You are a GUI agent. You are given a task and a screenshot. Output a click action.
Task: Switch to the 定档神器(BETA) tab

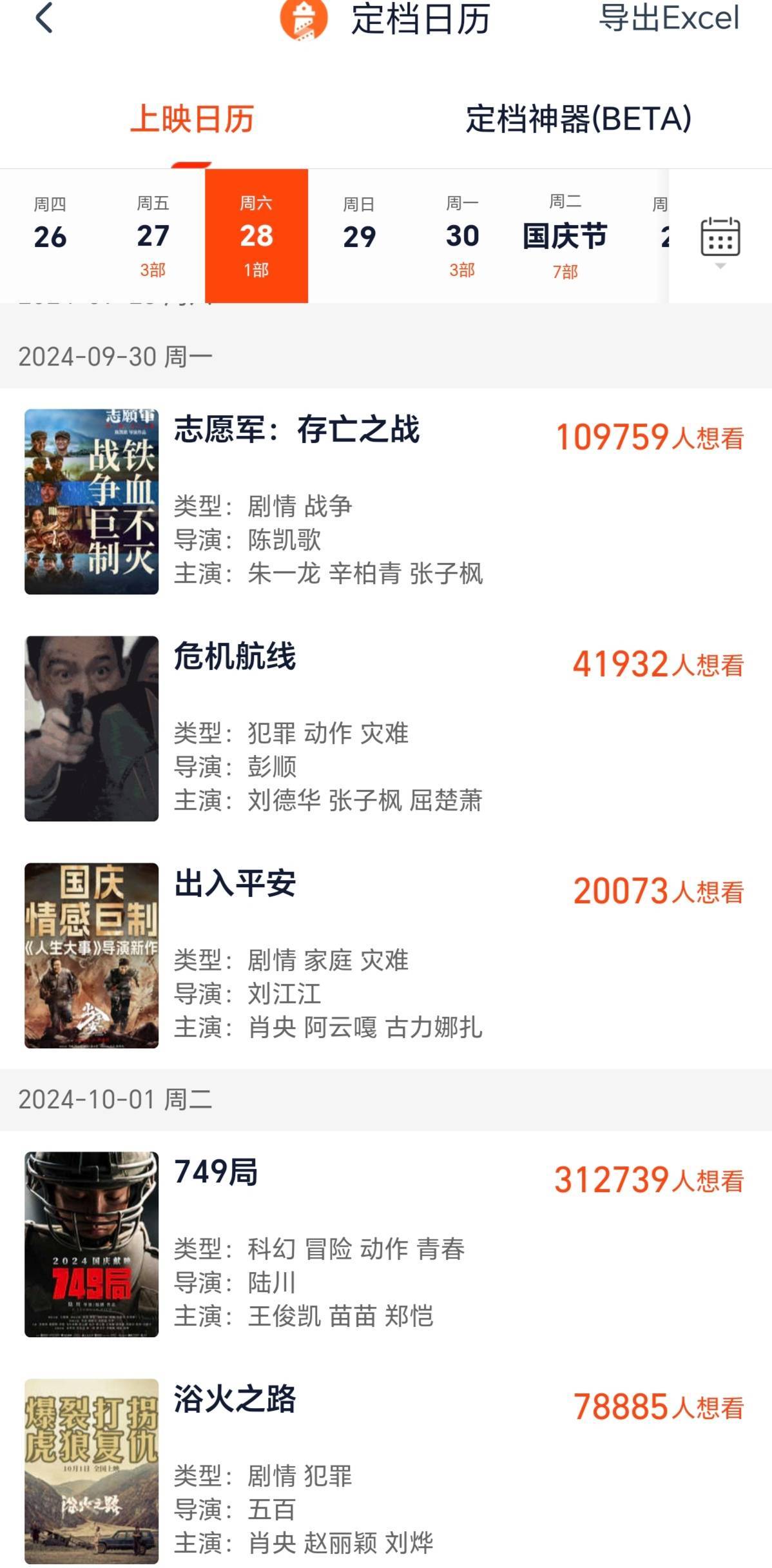(578, 119)
